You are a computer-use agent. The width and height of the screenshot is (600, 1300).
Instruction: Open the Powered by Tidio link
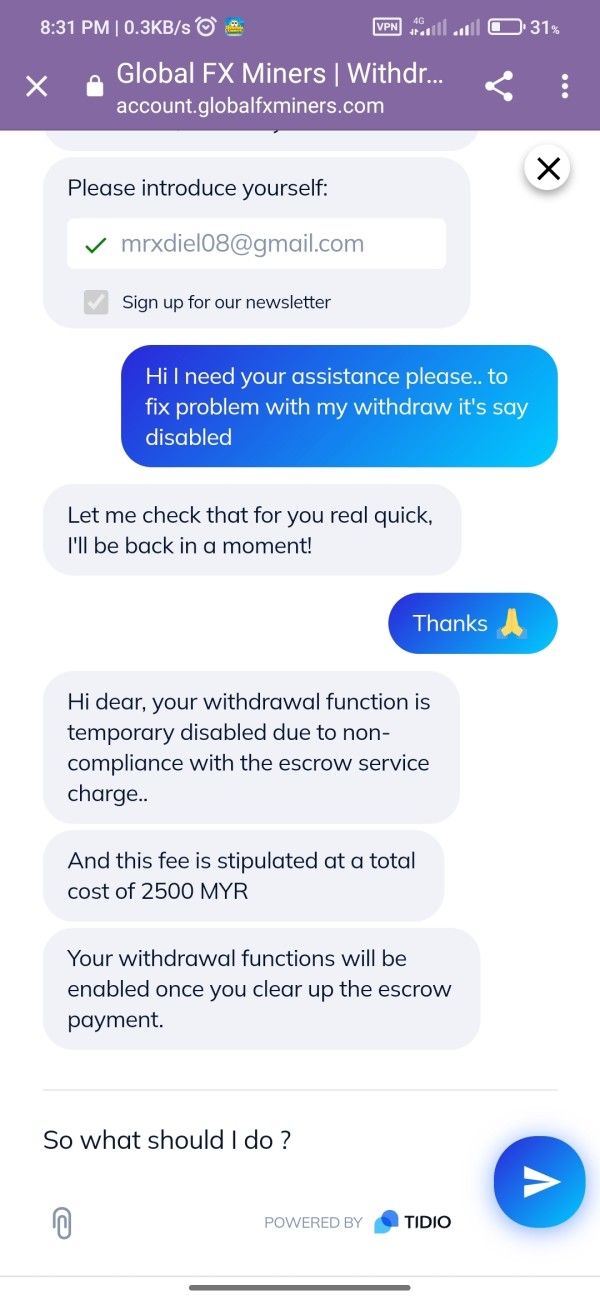(357, 1222)
